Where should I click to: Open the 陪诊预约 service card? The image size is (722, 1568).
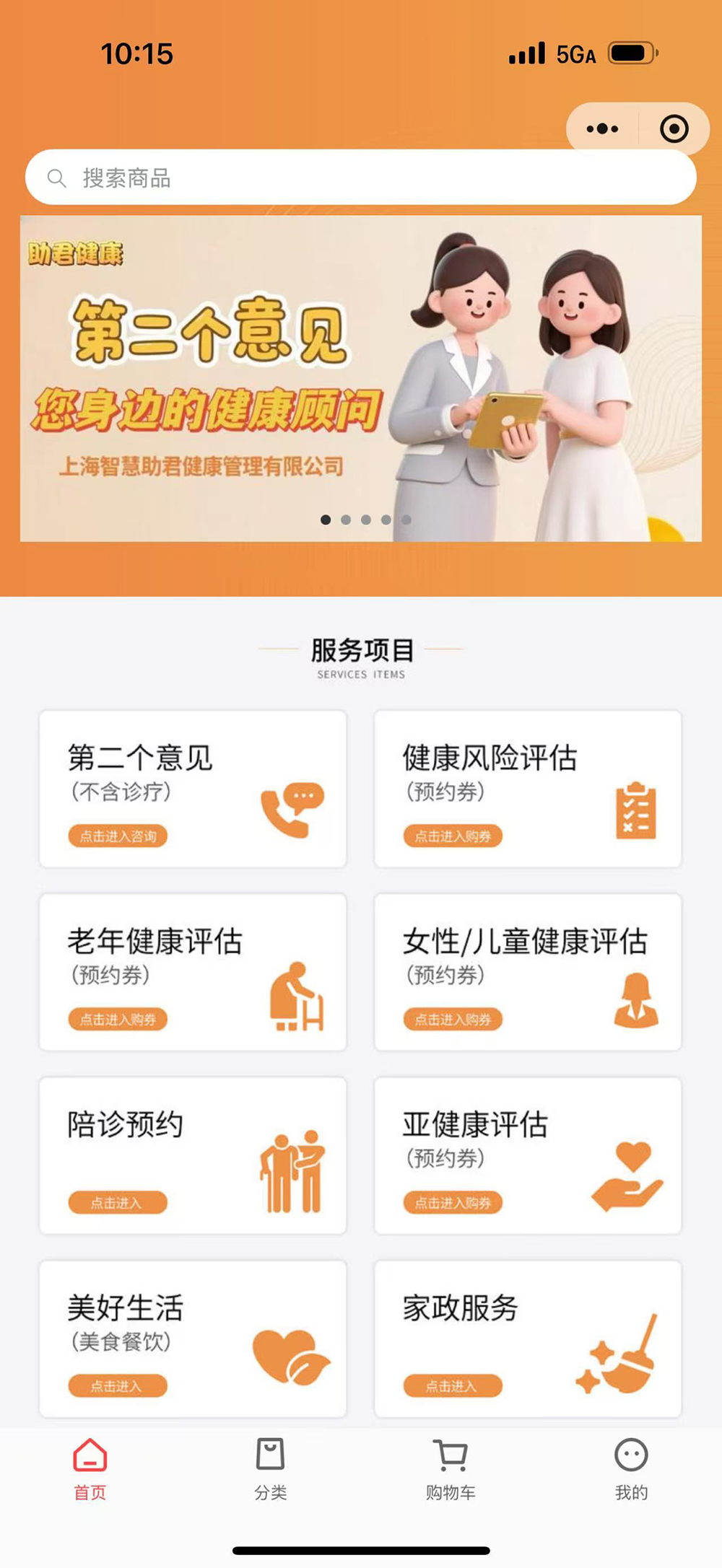click(x=193, y=1155)
